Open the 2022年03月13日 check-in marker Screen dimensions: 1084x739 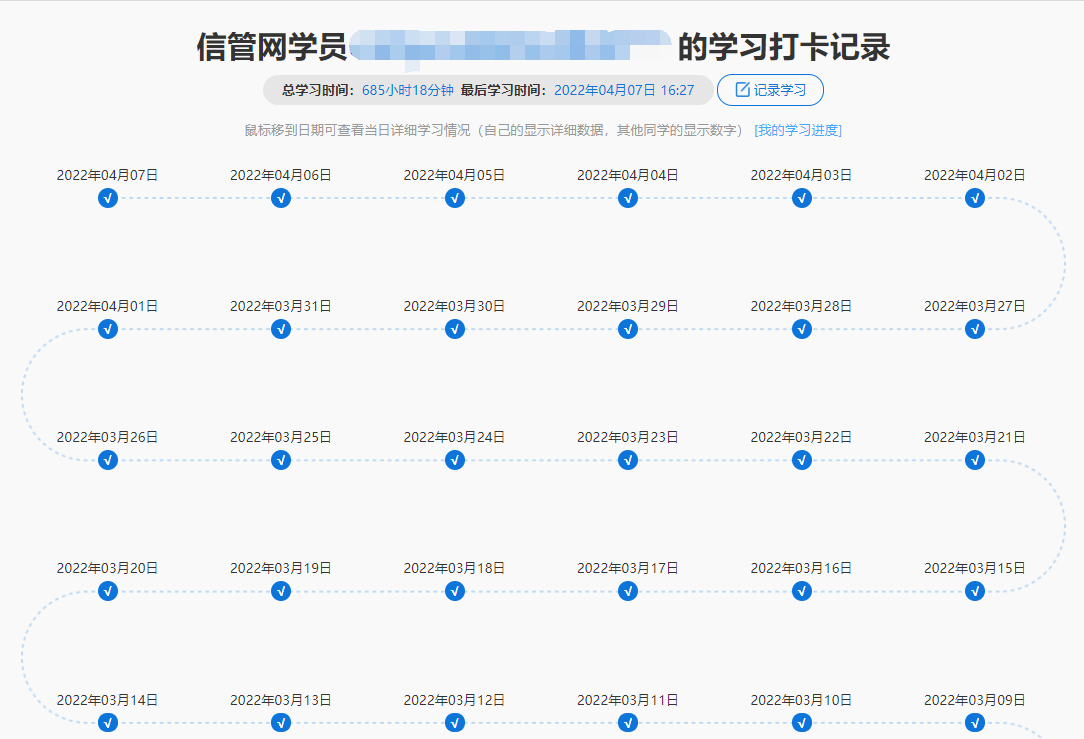(281, 722)
